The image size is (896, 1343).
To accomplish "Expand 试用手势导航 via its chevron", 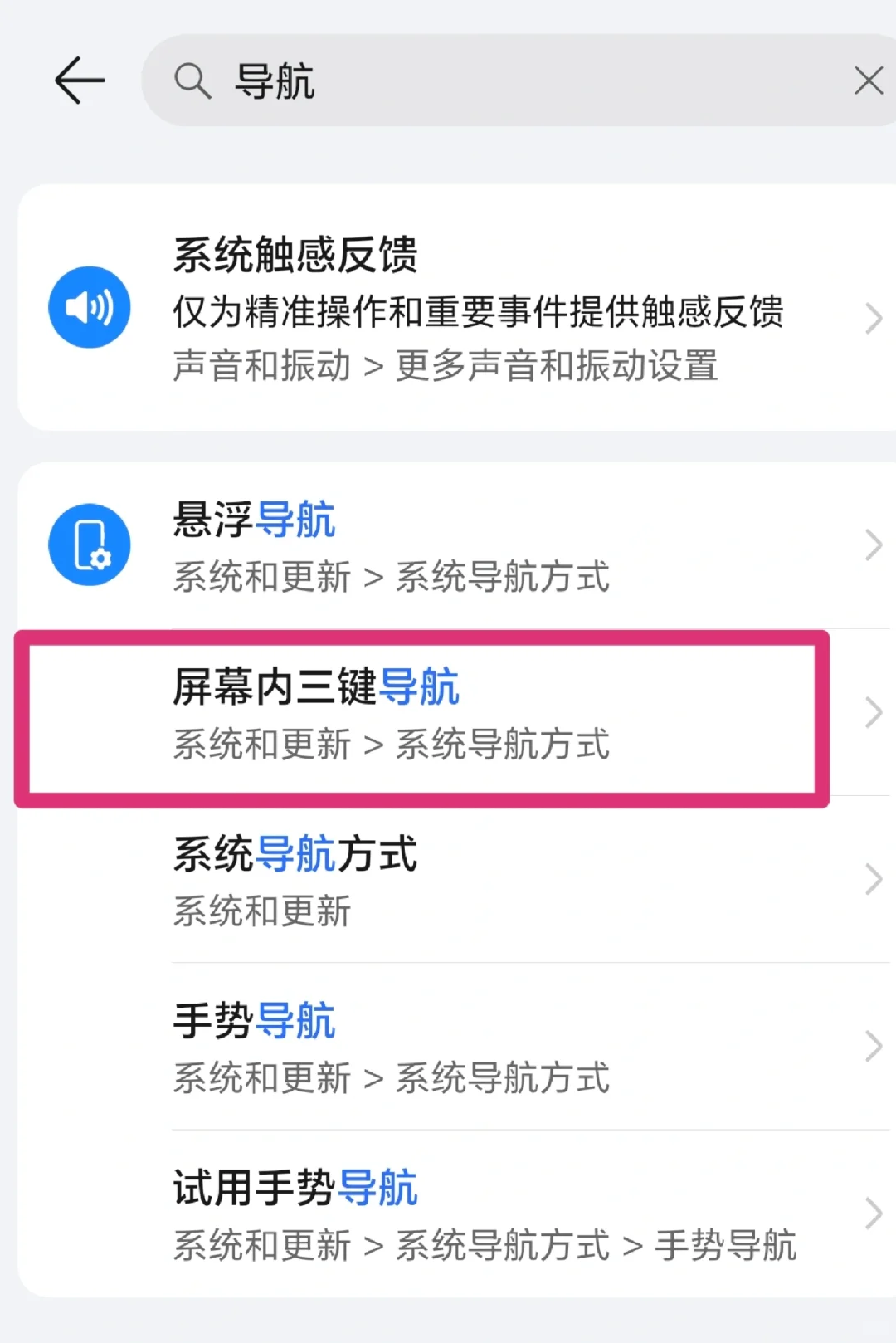I will [x=874, y=1210].
